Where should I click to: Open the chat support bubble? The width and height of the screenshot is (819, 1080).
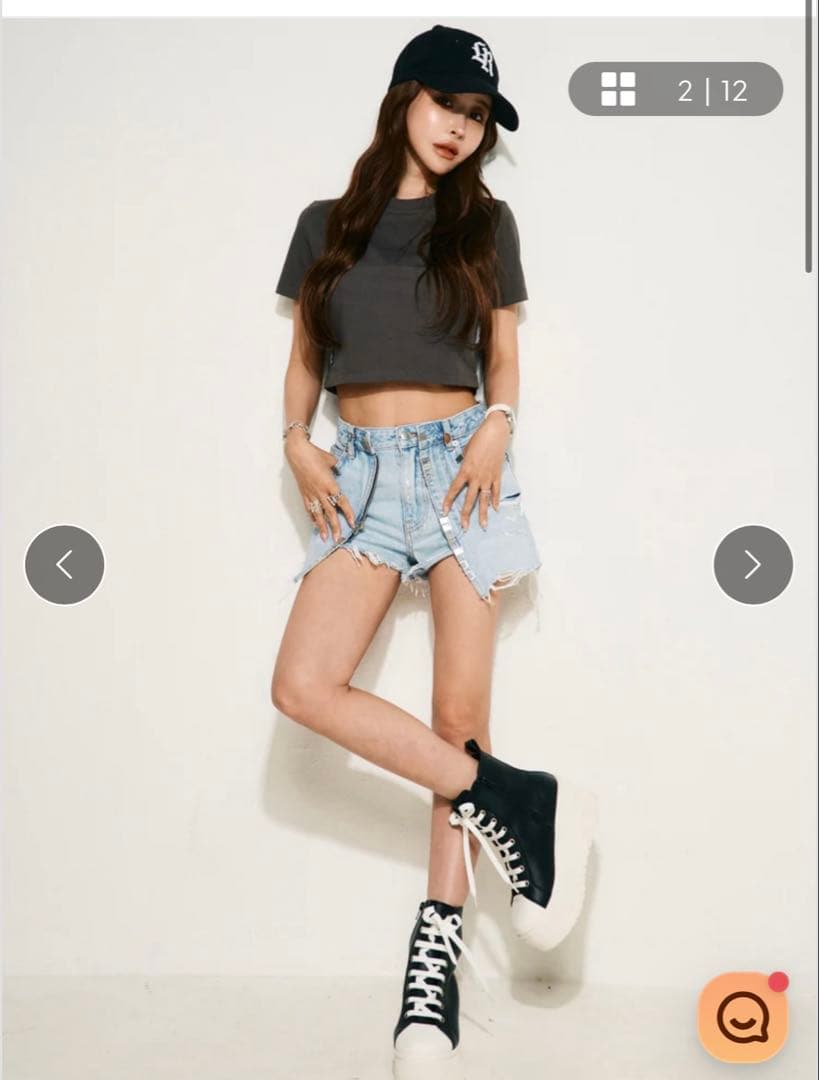(742, 1017)
